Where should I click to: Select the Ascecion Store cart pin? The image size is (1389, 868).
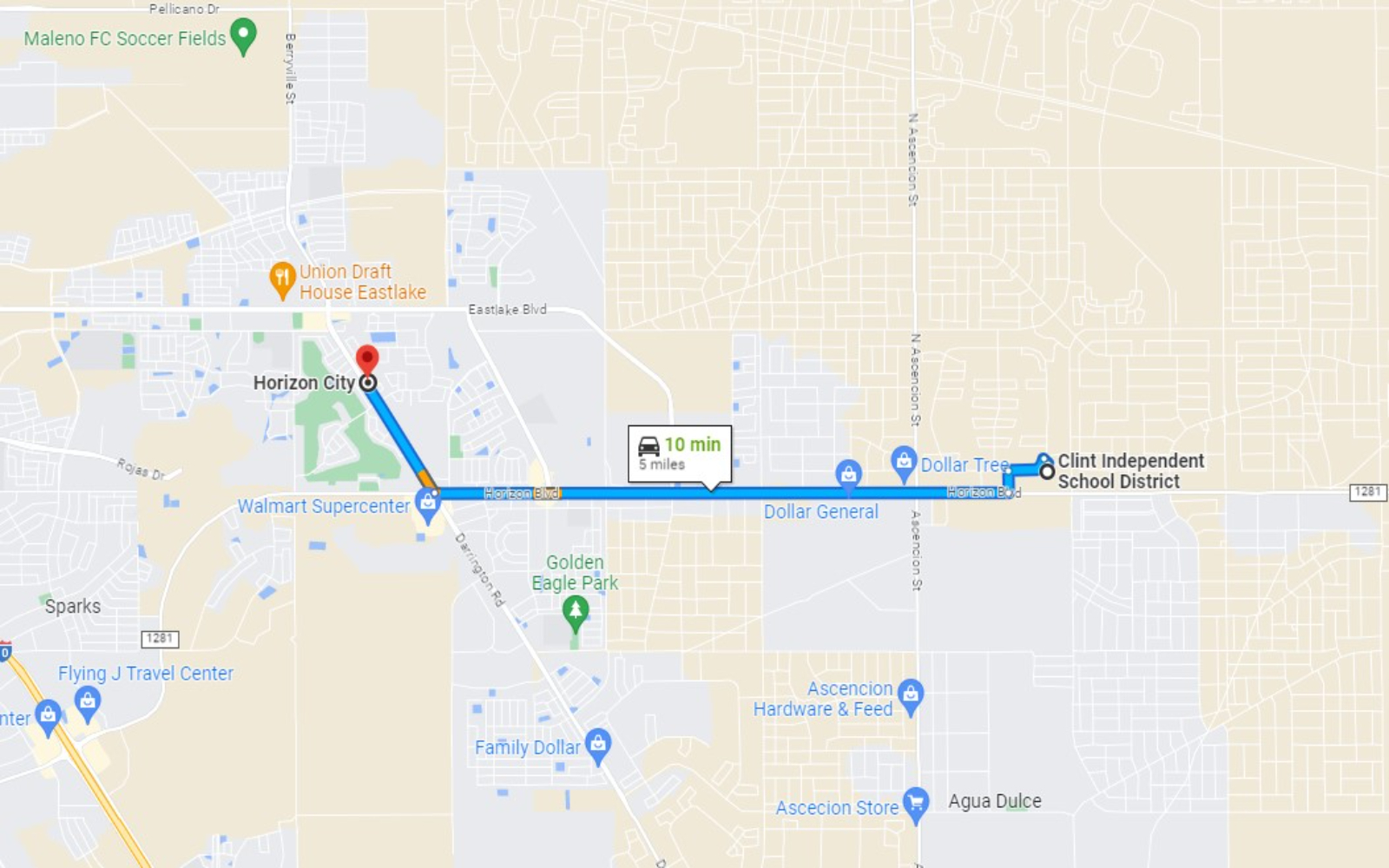click(x=915, y=803)
